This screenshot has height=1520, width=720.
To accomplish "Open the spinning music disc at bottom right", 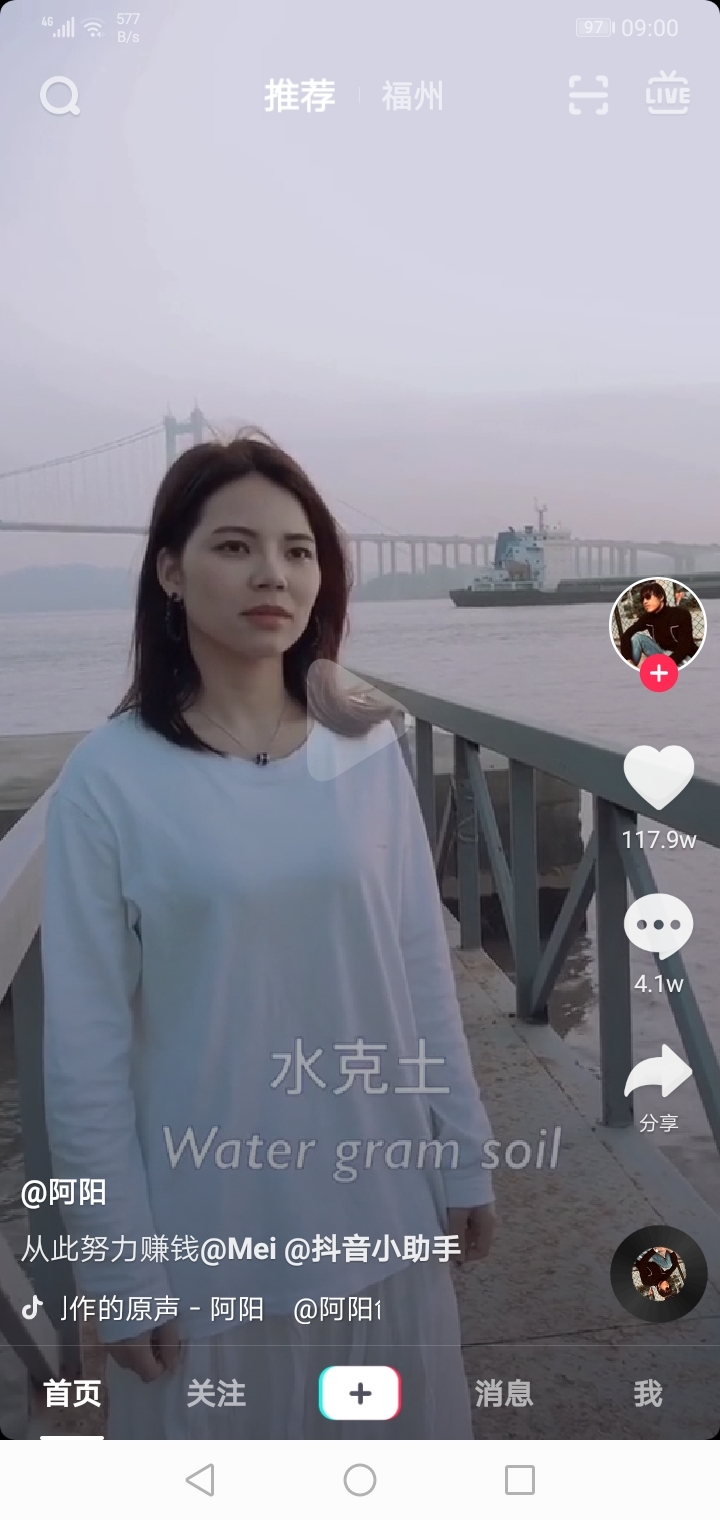I will [x=657, y=1269].
